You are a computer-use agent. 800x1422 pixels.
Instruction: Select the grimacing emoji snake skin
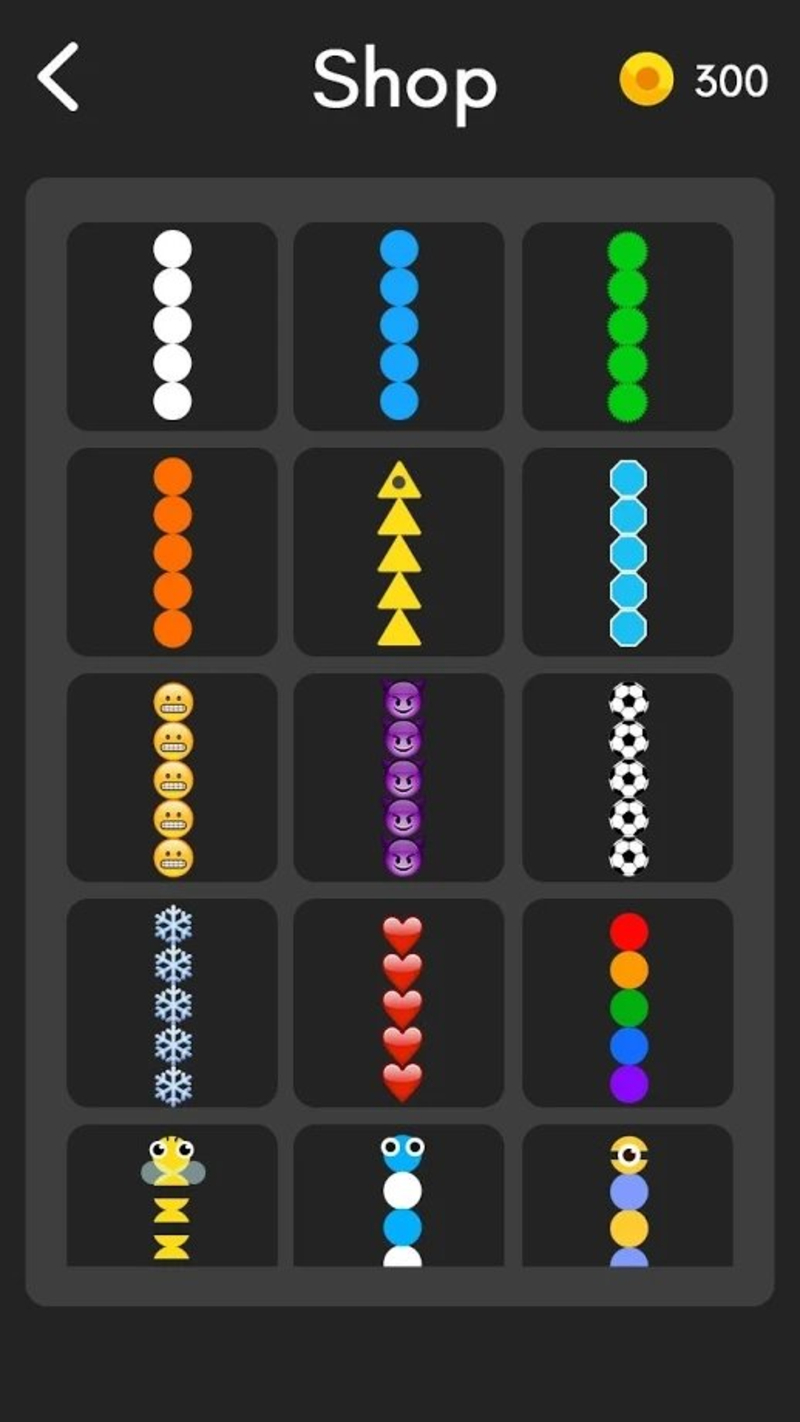[172, 778]
